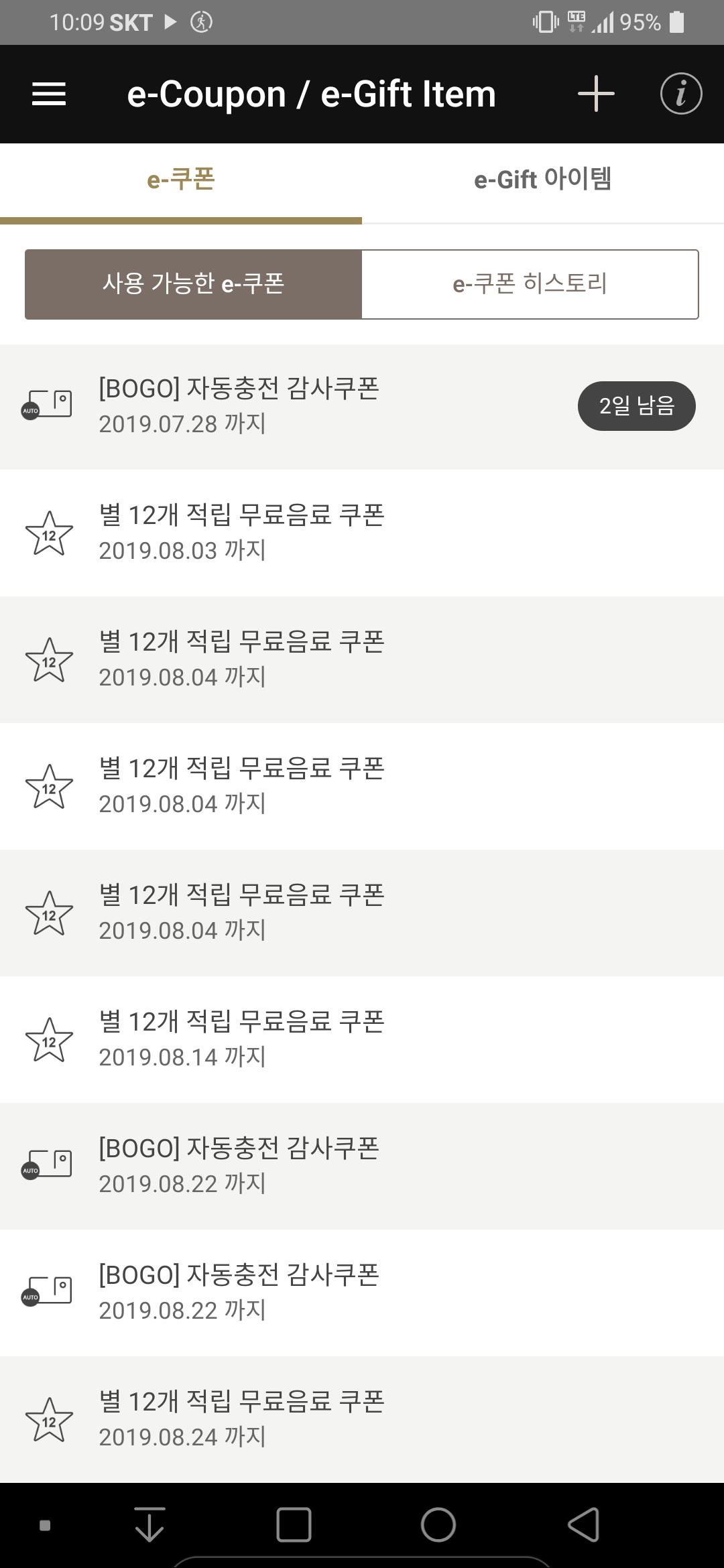Select 사용 가능한 e-쿠폰 segment
The height and width of the screenshot is (1568, 724).
(194, 284)
